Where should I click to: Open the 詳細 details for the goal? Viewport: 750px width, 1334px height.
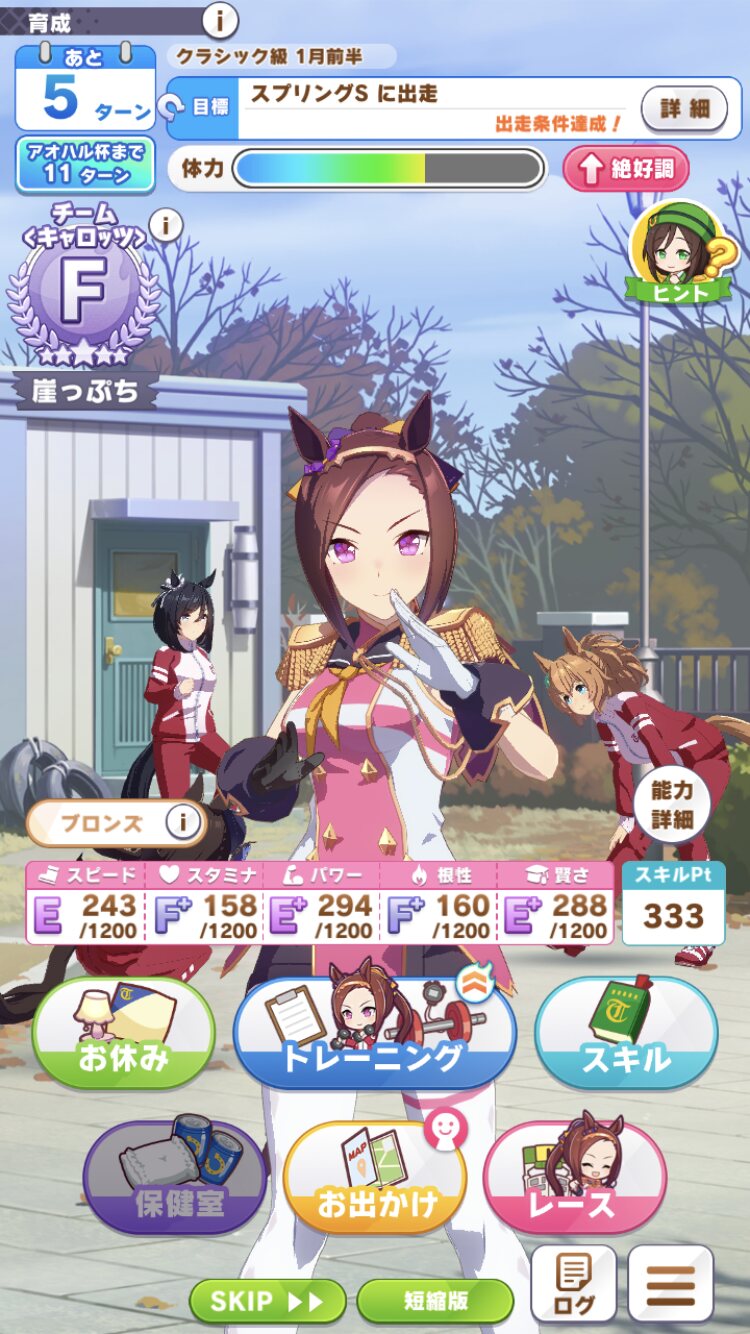684,107
